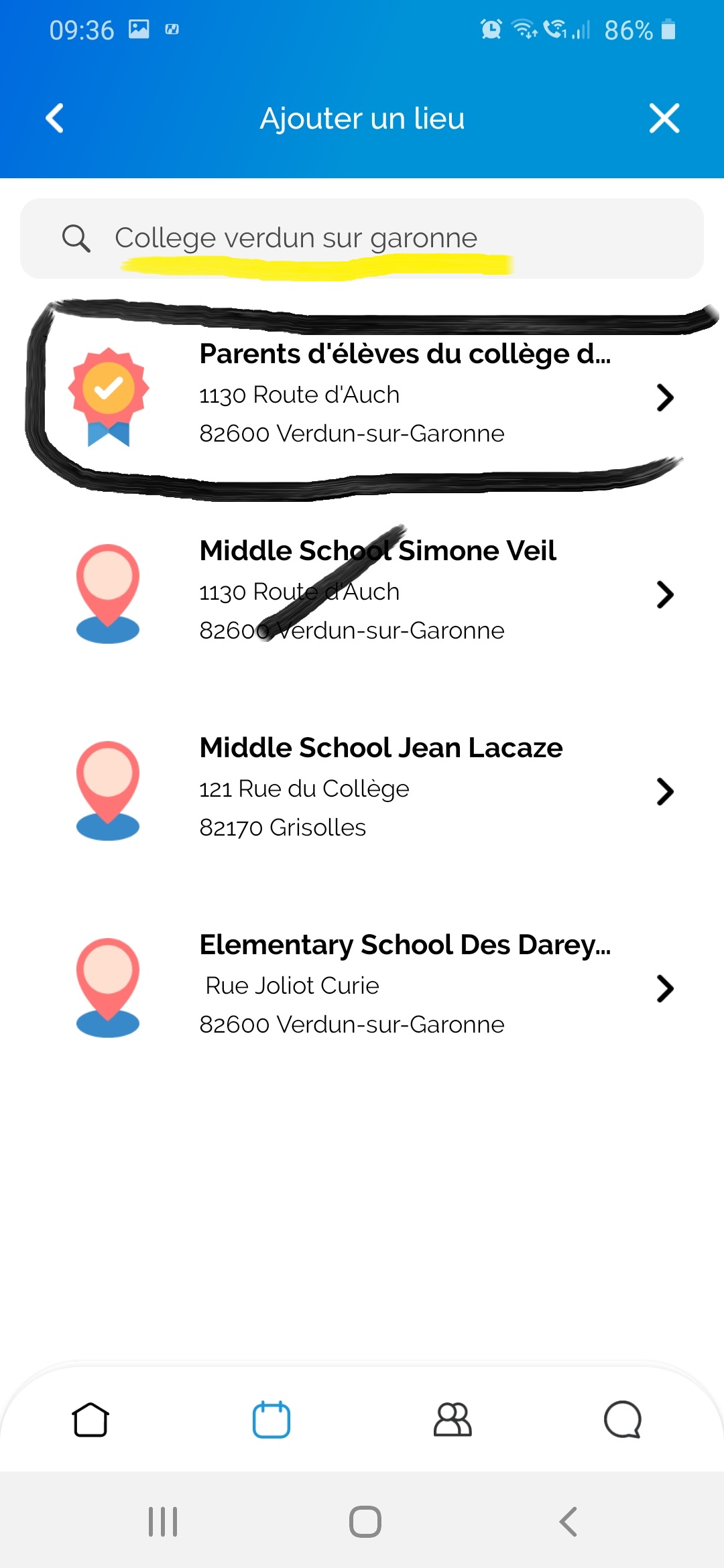Edit the College verdun sur garonne search
Image resolution: width=724 pixels, height=1568 pixels.
(362, 239)
